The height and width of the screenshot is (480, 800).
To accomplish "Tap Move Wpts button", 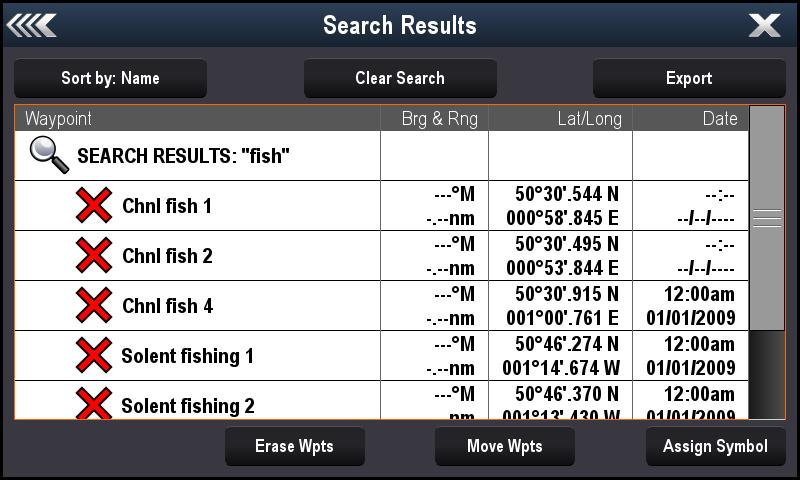I will [x=505, y=446].
